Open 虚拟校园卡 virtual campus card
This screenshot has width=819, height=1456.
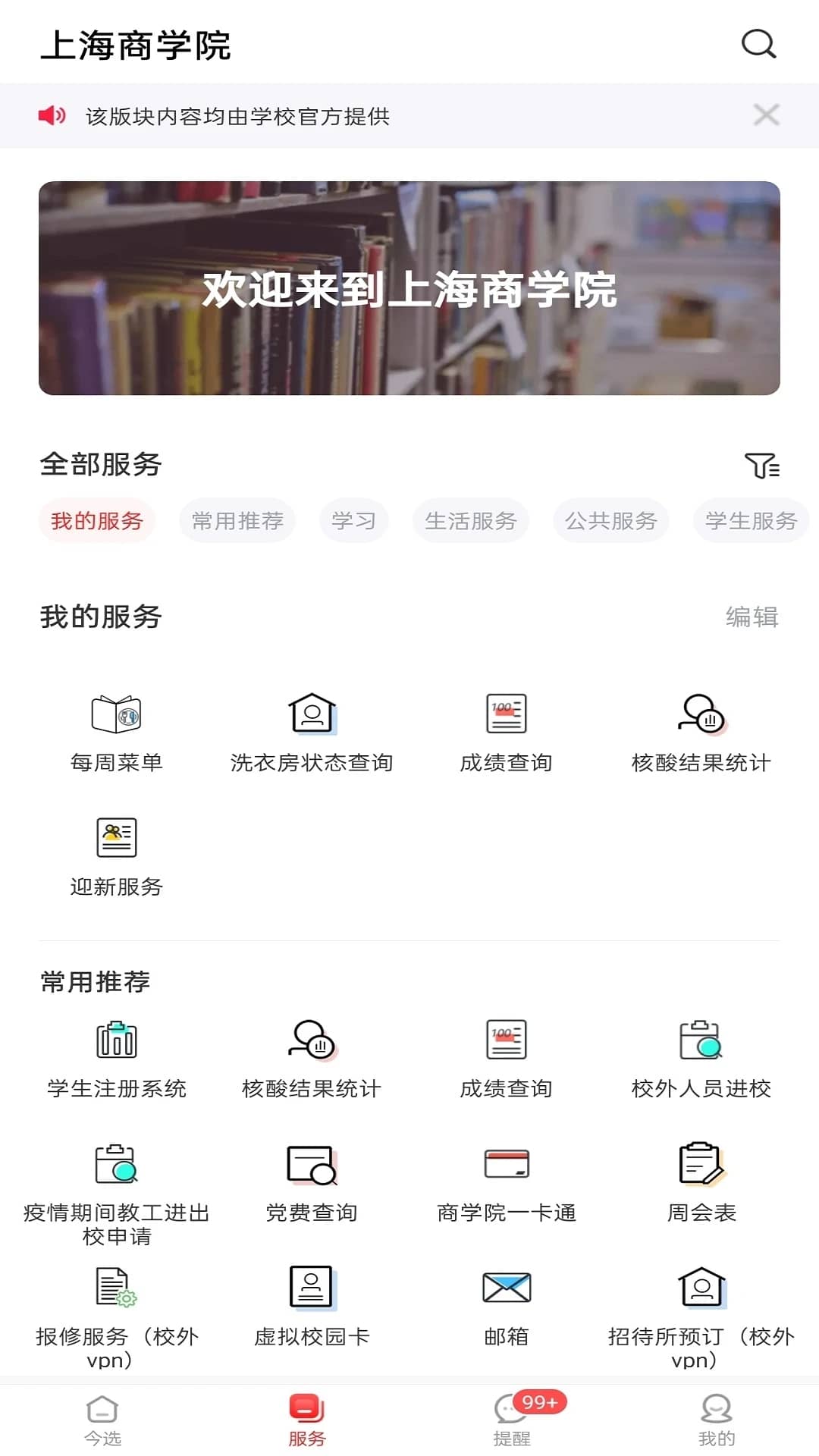click(x=311, y=1304)
